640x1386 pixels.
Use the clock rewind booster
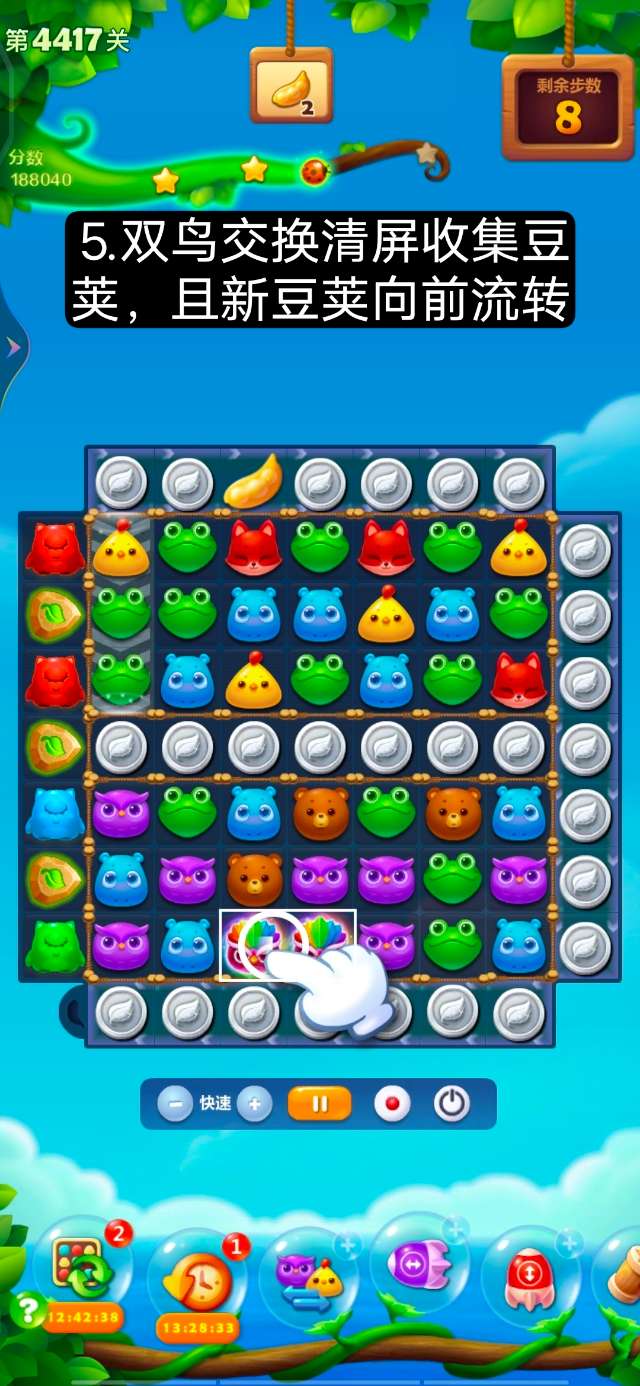(196, 1282)
